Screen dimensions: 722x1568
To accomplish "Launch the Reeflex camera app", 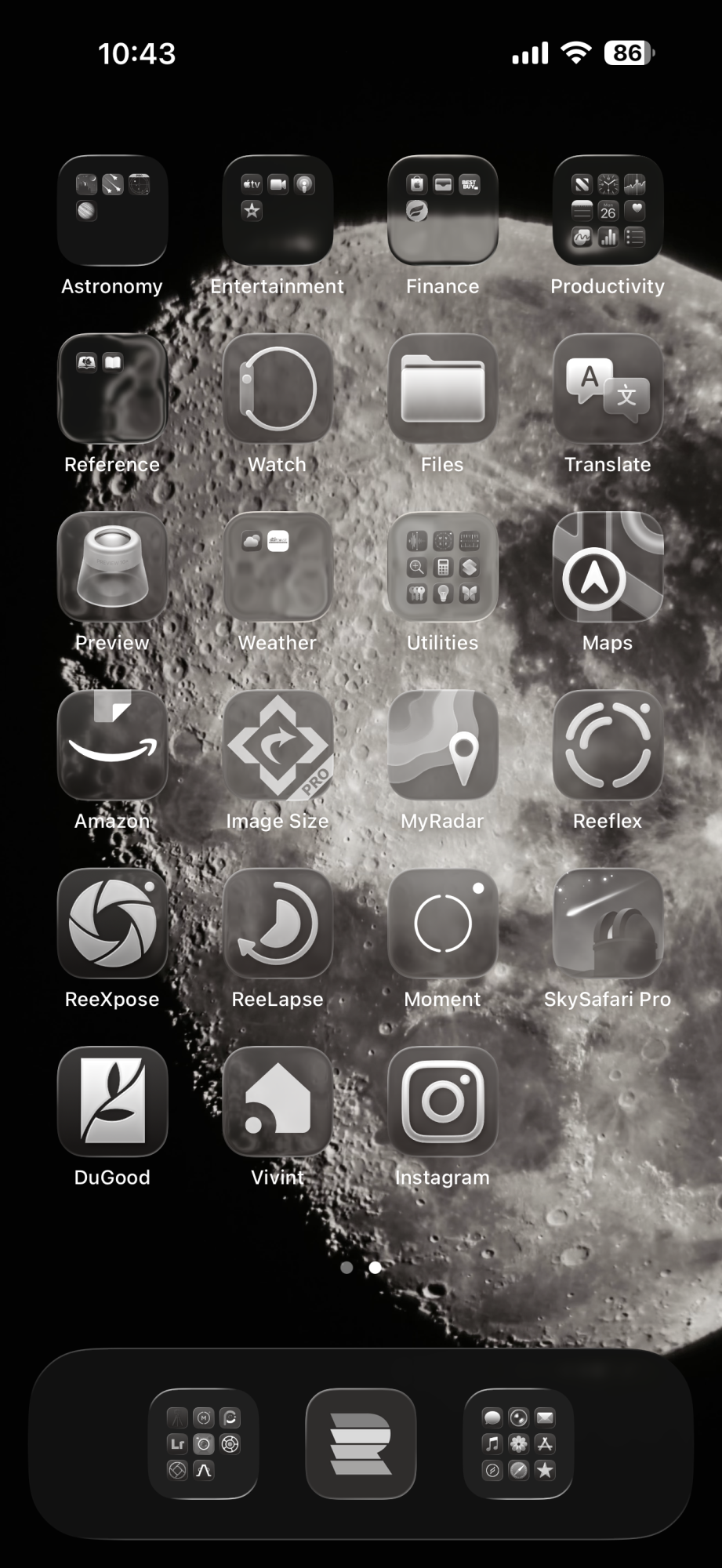I will (608, 745).
